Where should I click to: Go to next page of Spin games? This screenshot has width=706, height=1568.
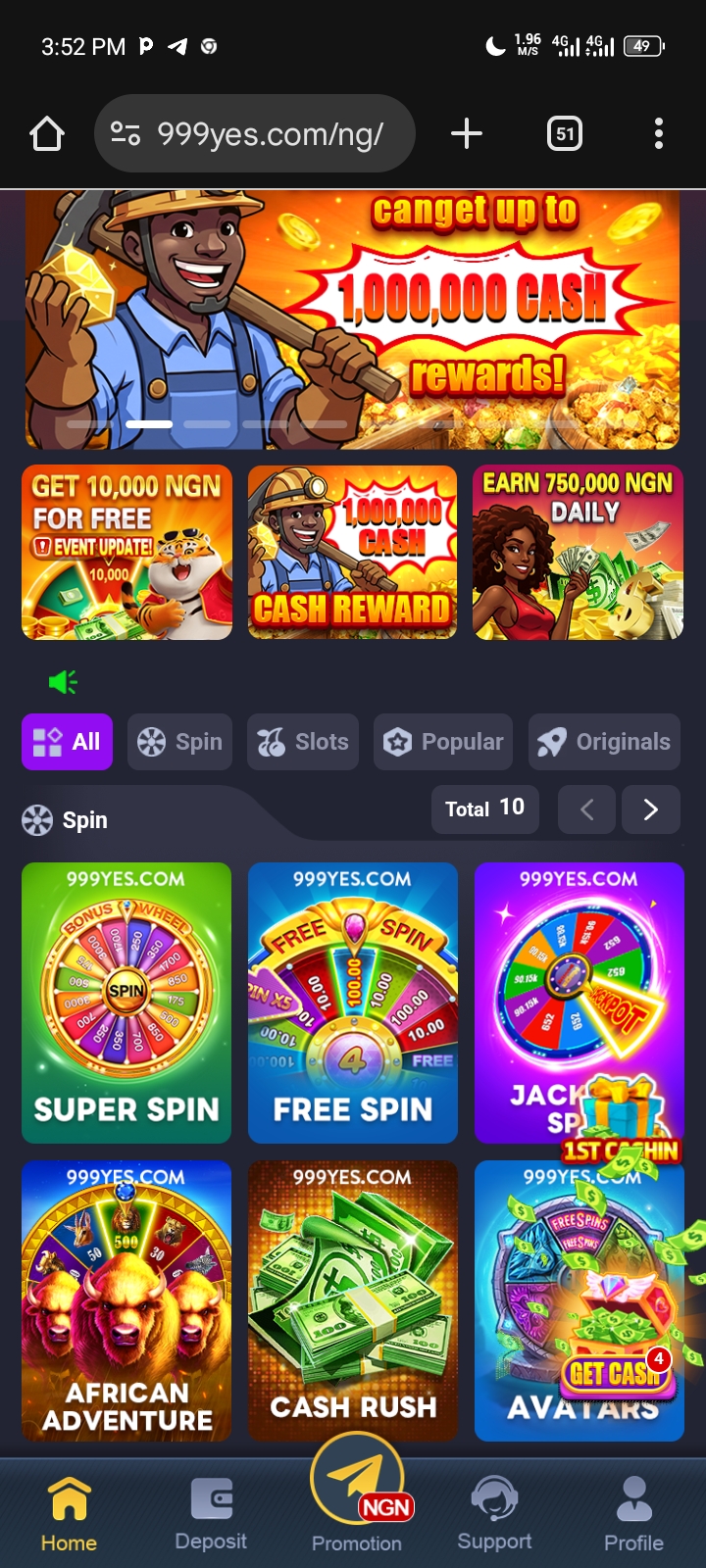click(x=650, y=809)
